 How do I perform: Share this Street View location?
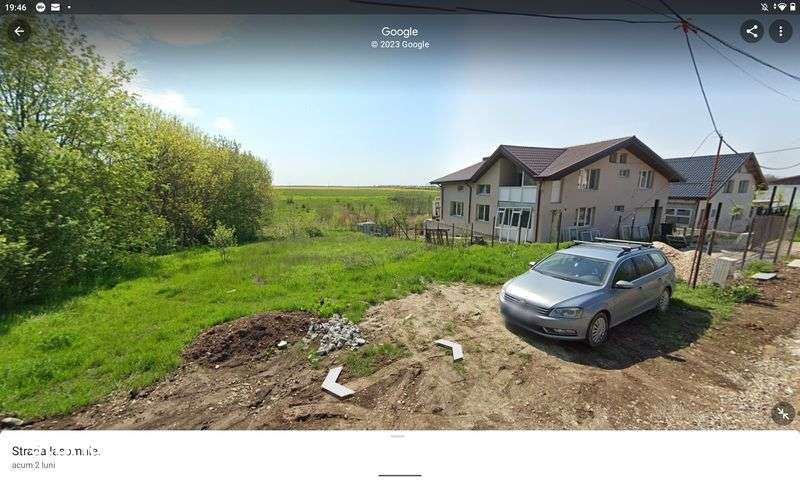pos(751,31)
